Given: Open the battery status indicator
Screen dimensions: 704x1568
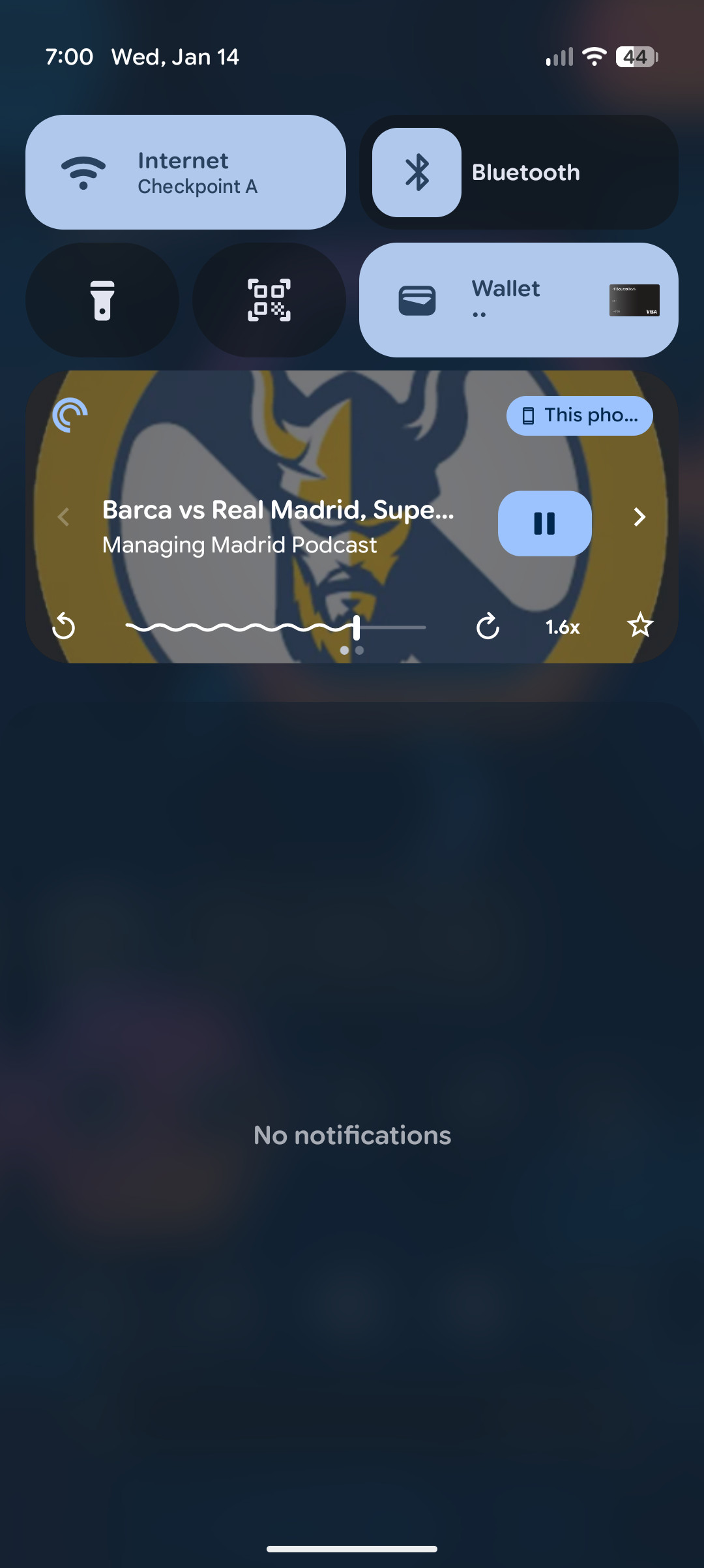Looking at the screenshot, I should tap(633, 57).
